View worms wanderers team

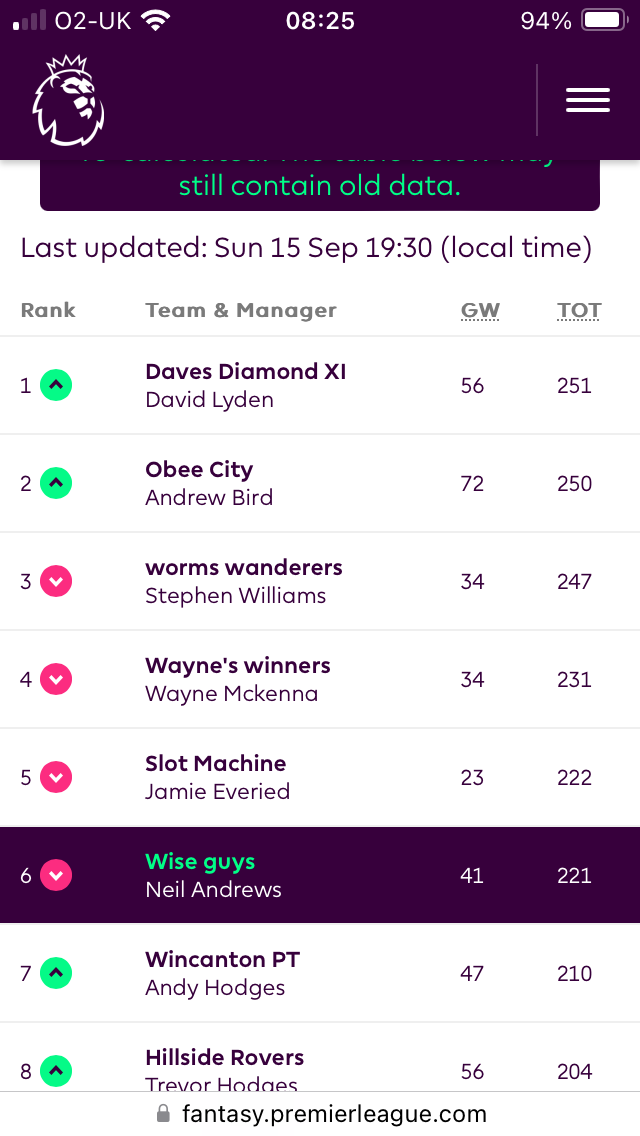[x=244, y=567]
